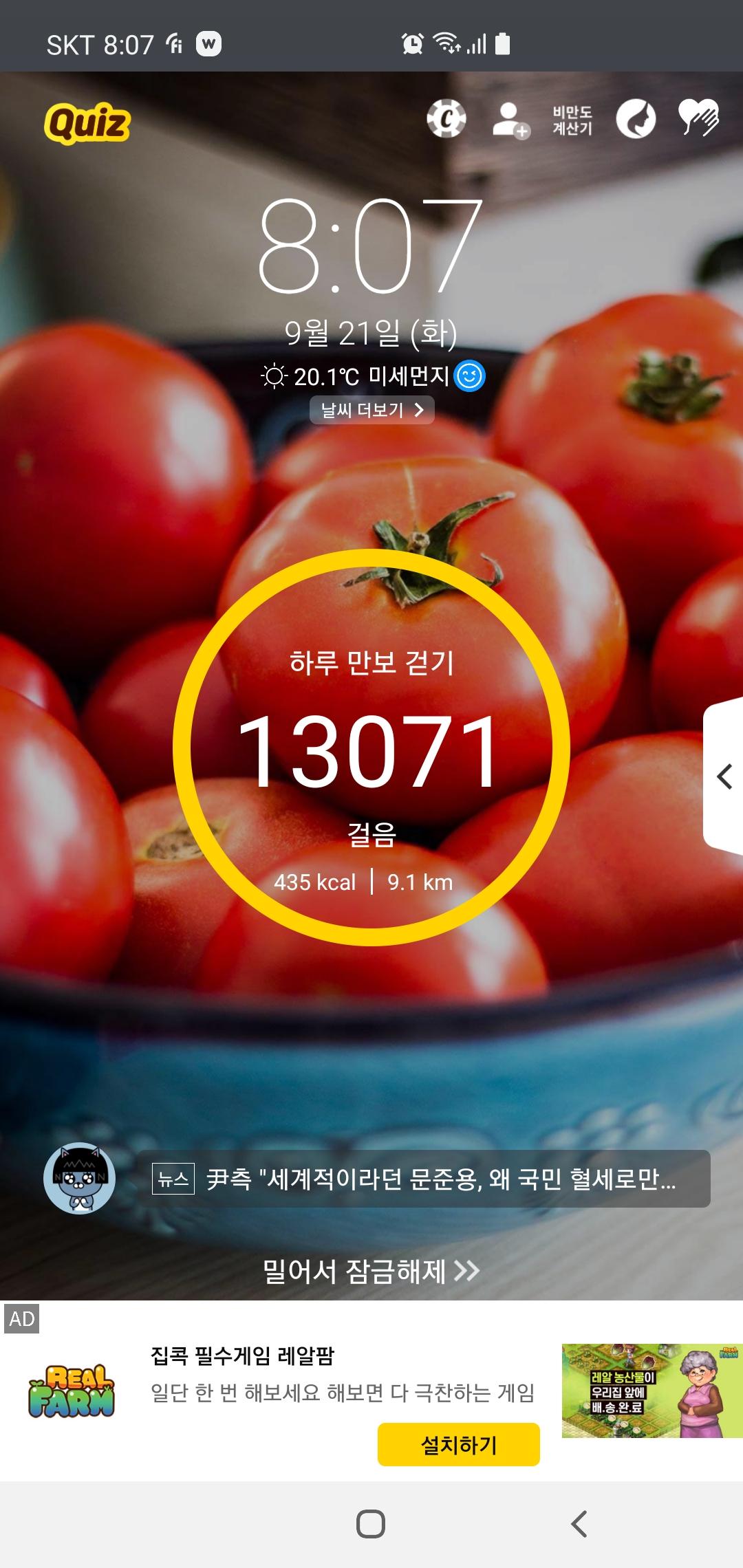Expand the side panel arrow
743x1568 pixels.
[724, 777]
